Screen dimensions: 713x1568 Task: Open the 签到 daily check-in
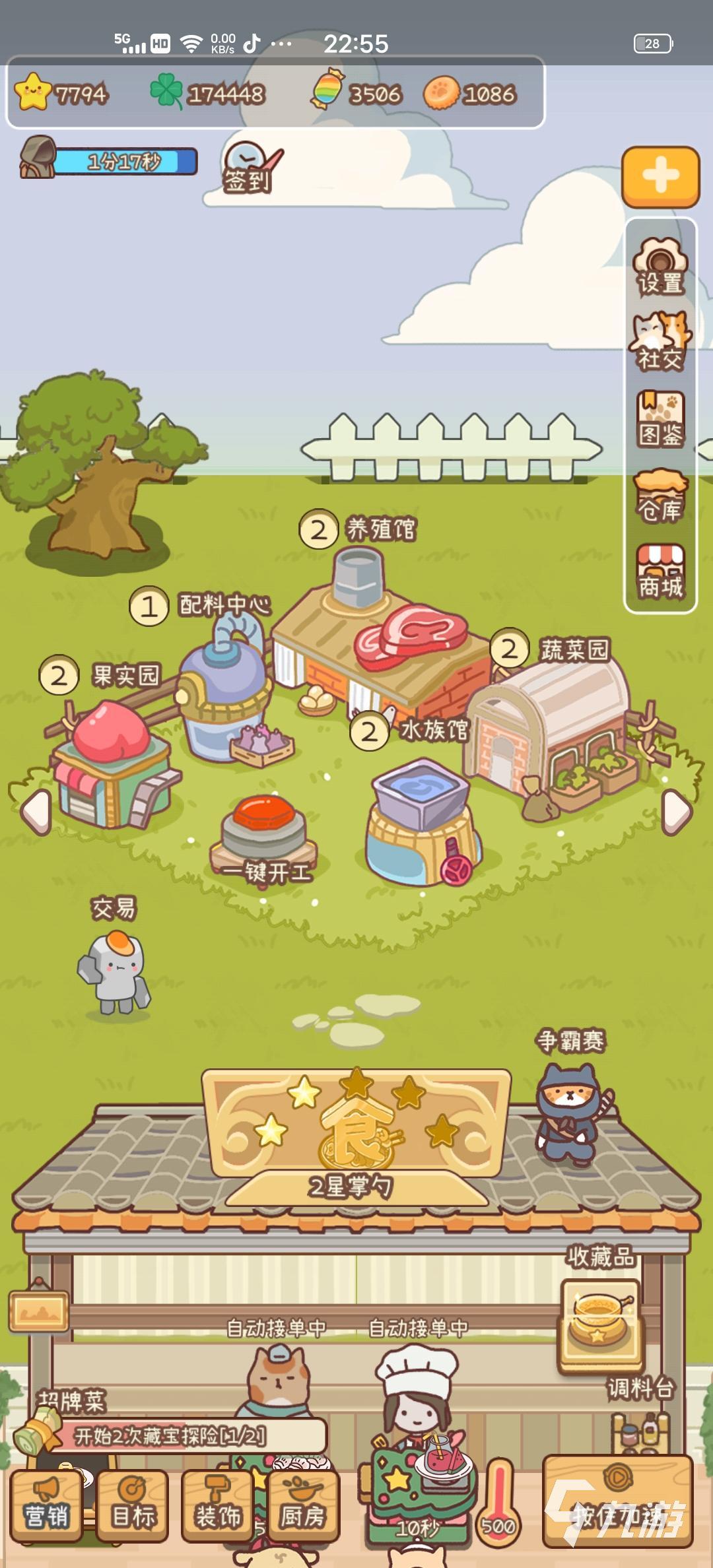pos(249,168)
